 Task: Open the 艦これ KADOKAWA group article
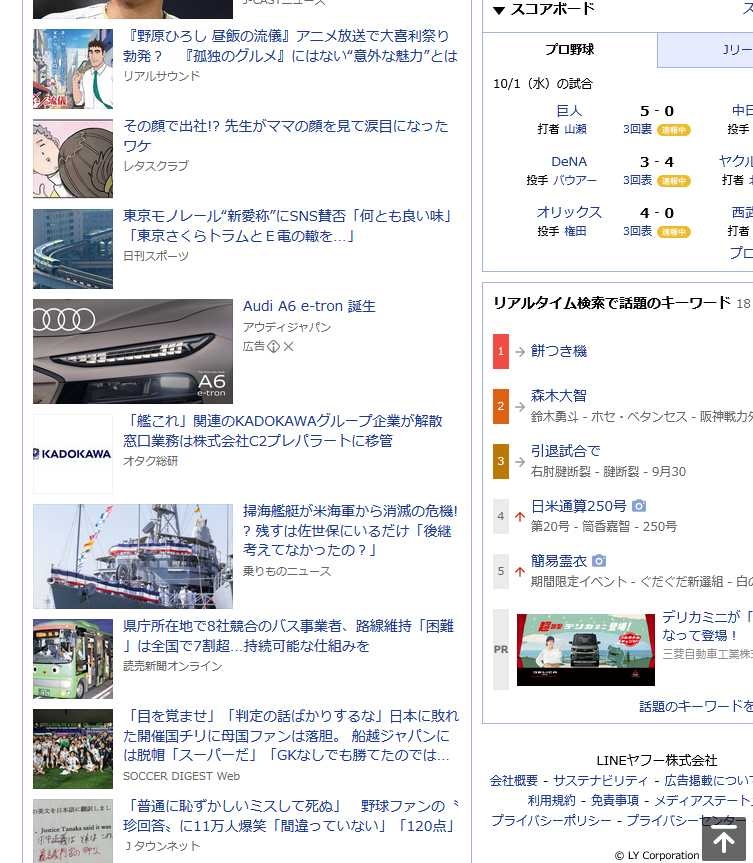(283, 431)
